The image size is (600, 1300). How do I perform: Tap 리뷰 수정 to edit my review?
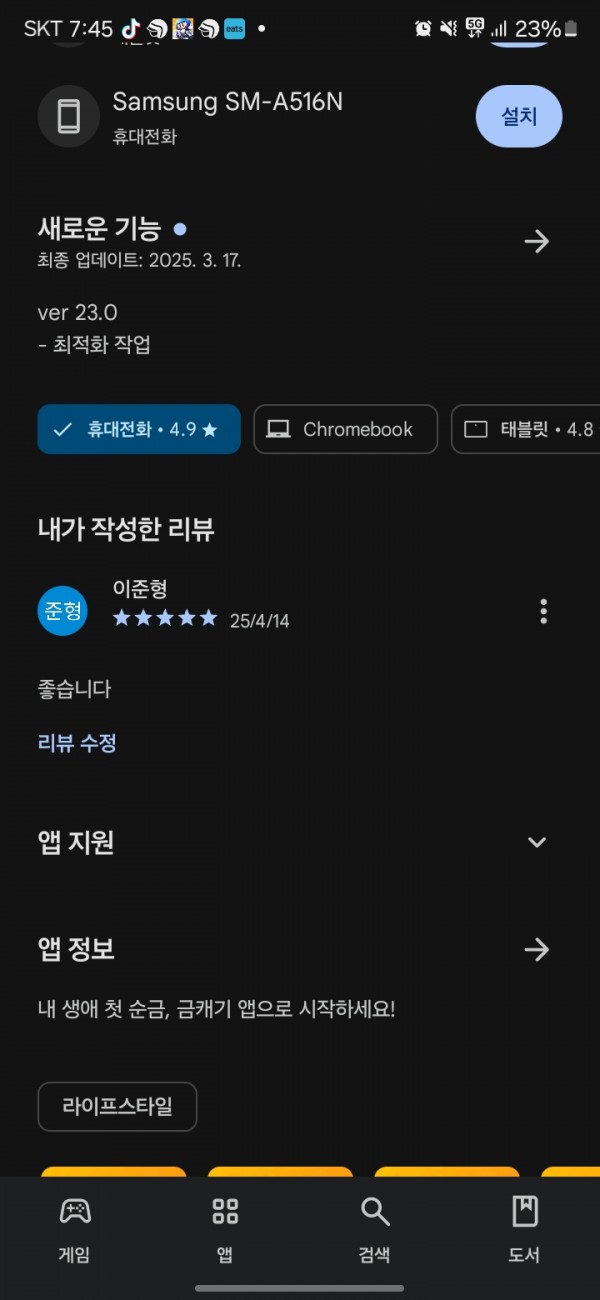point(77,743)
